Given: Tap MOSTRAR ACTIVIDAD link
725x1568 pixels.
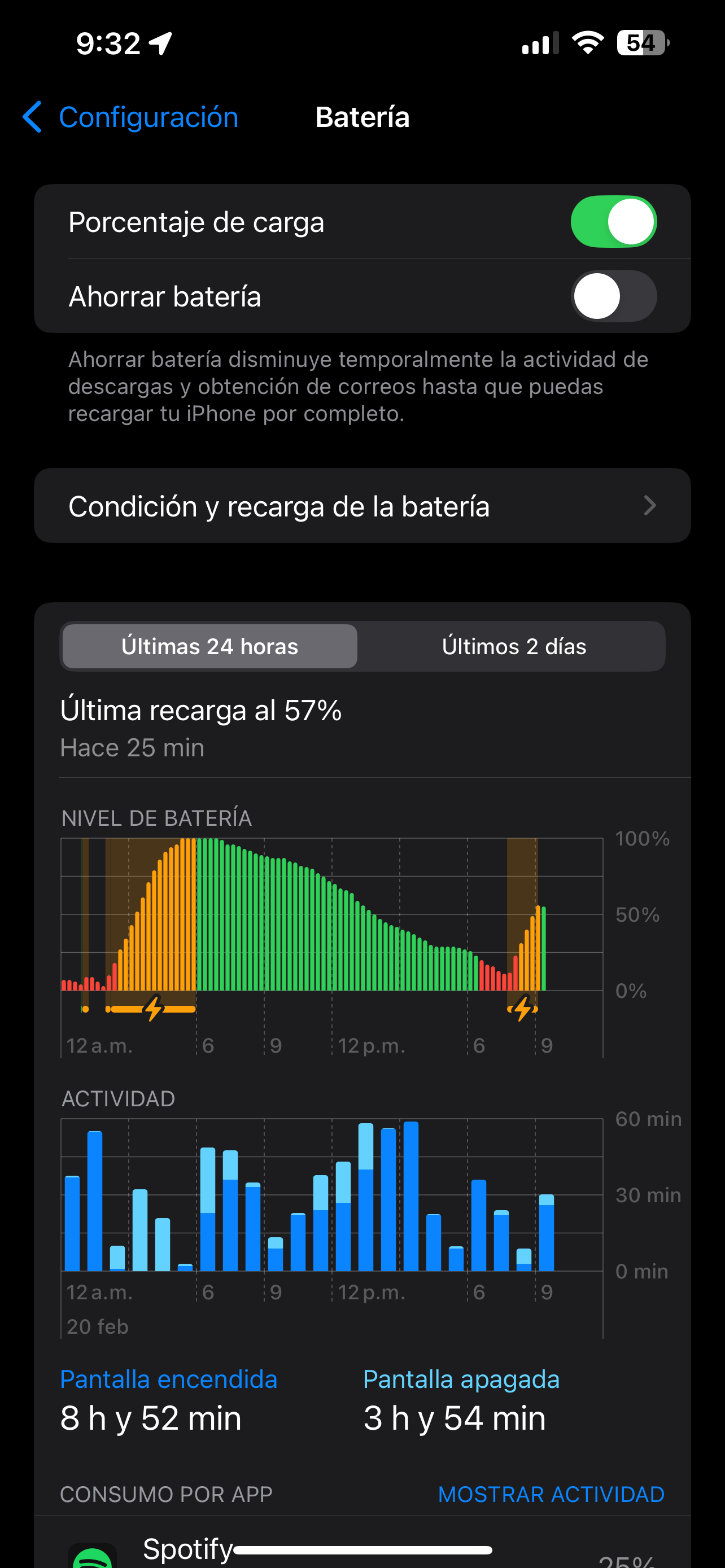Looking at the screenshot, I should pyautogui.click(x=551, y=1493).
